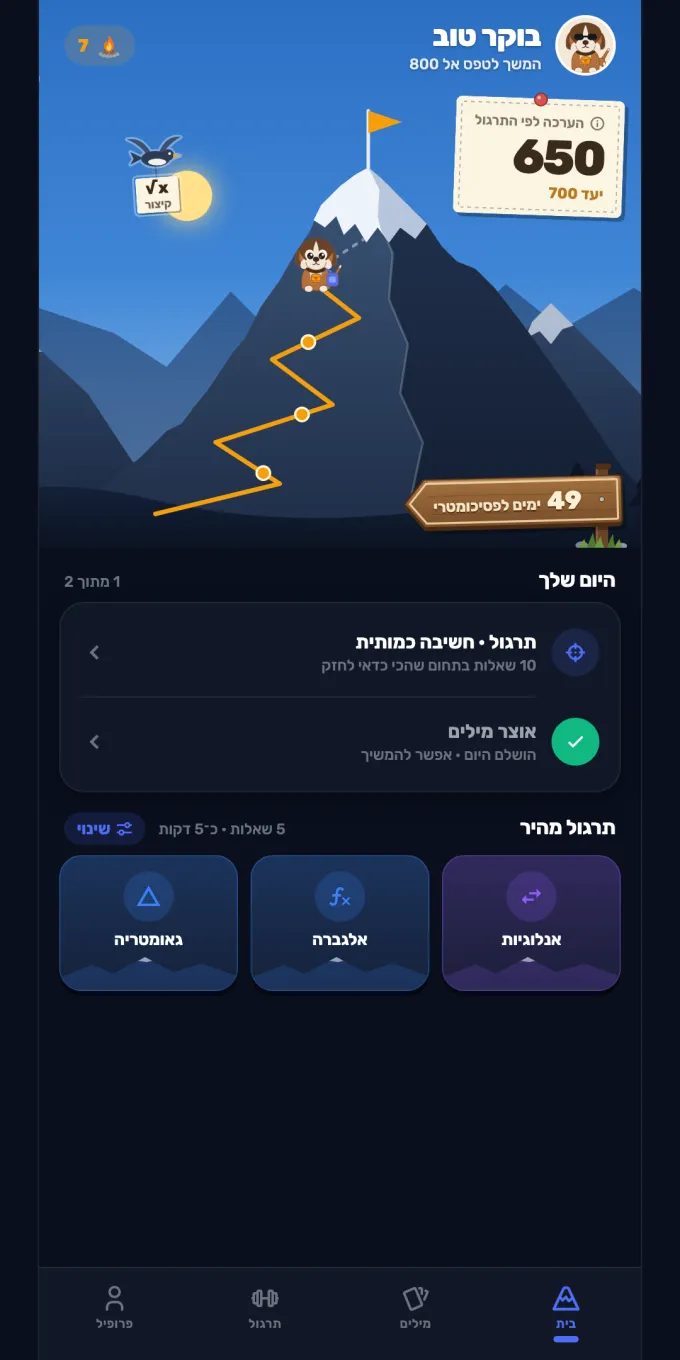Open the 650 score estimate card
Viewport: 680px width, 1360px height.
tap(539, 156)
